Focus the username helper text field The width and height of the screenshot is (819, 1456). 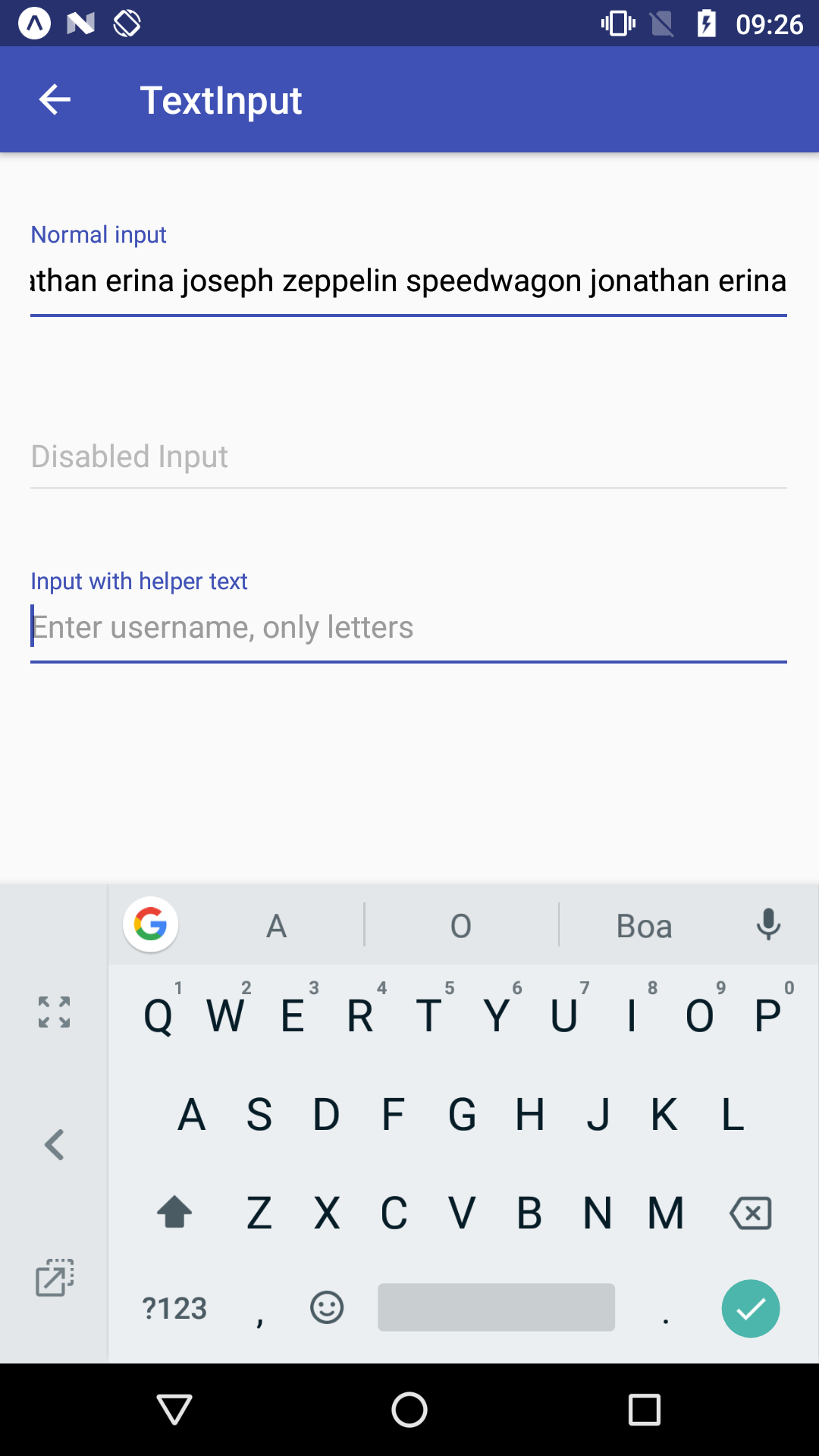(x=409, y=628)
